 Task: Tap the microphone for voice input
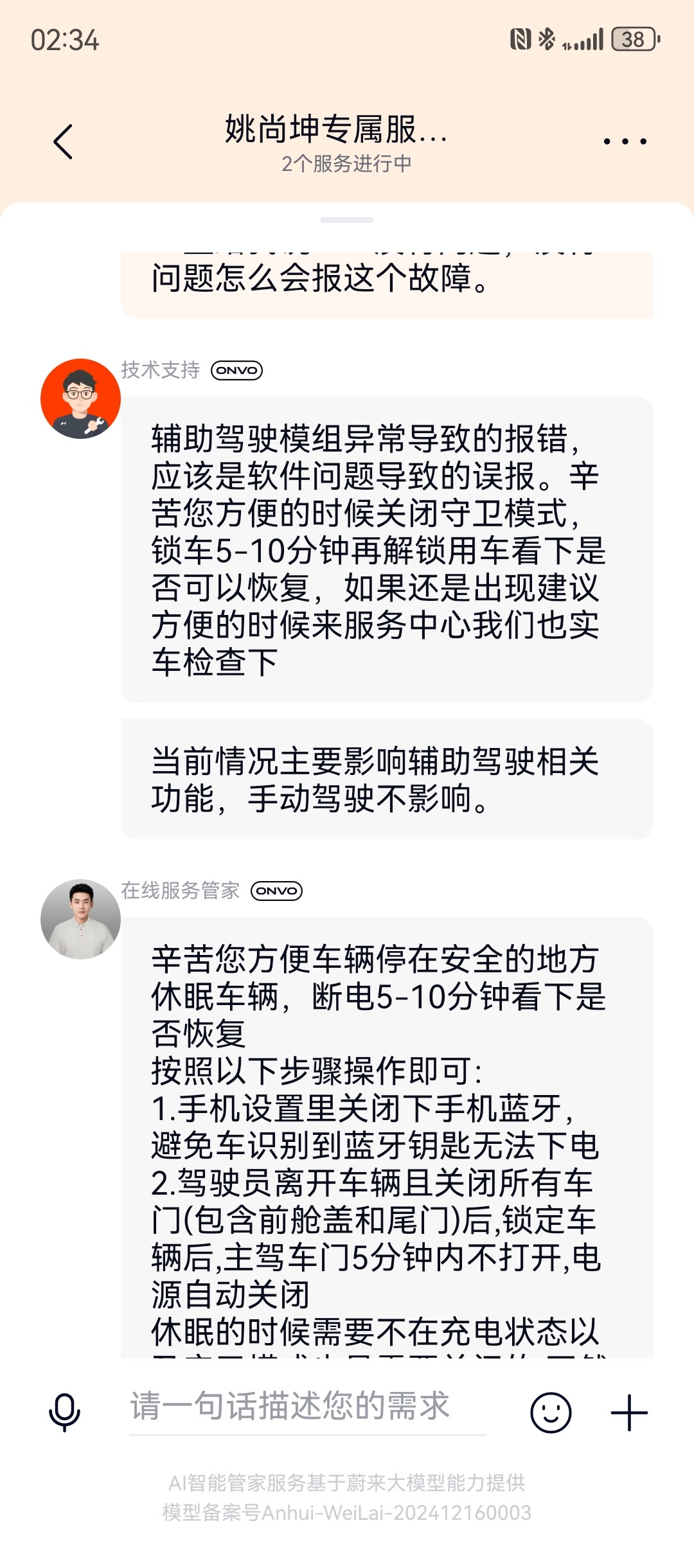[x=65, y=1412]
